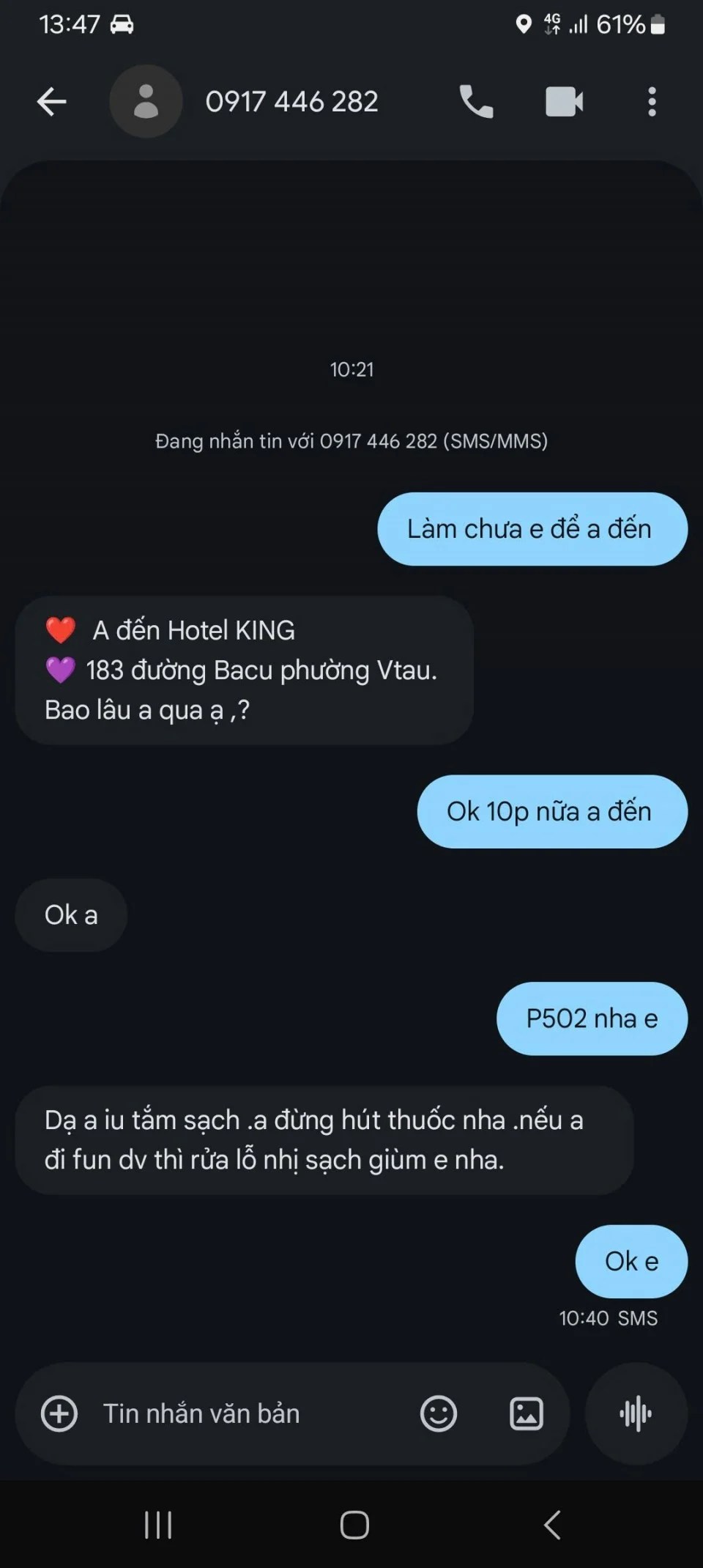Open the plus attachment options

pyautogui.click(x=59, y=1413)
